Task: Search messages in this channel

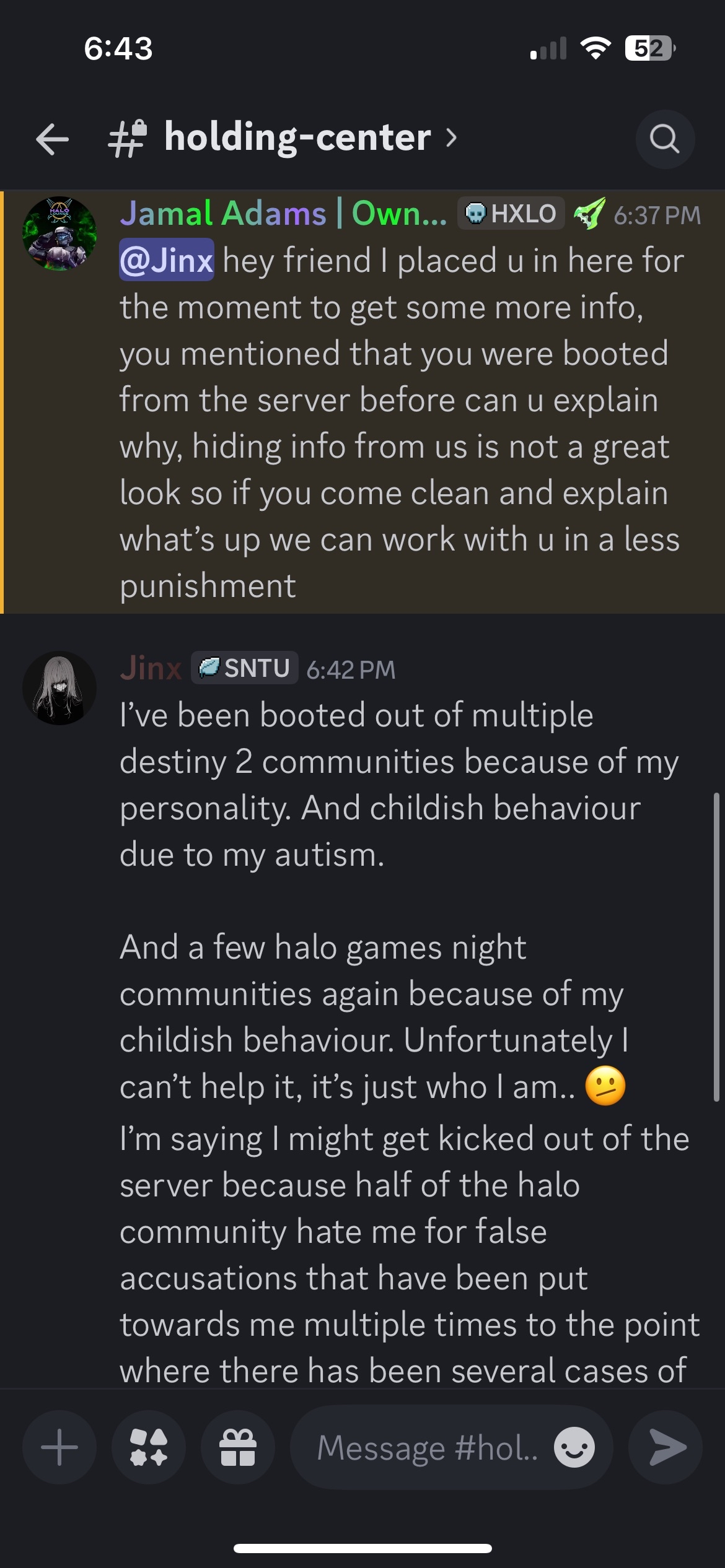Action: [664, 139]
